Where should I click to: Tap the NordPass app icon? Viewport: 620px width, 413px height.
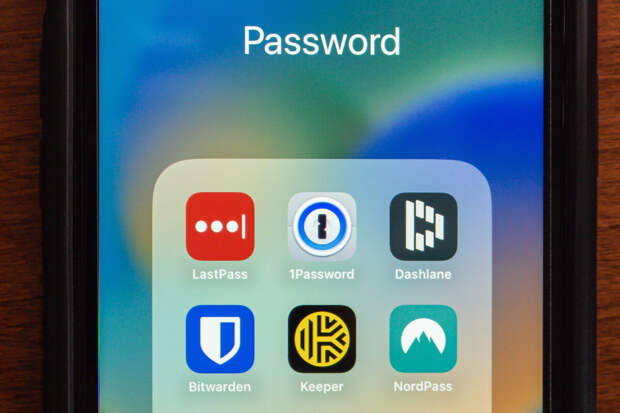423,339
